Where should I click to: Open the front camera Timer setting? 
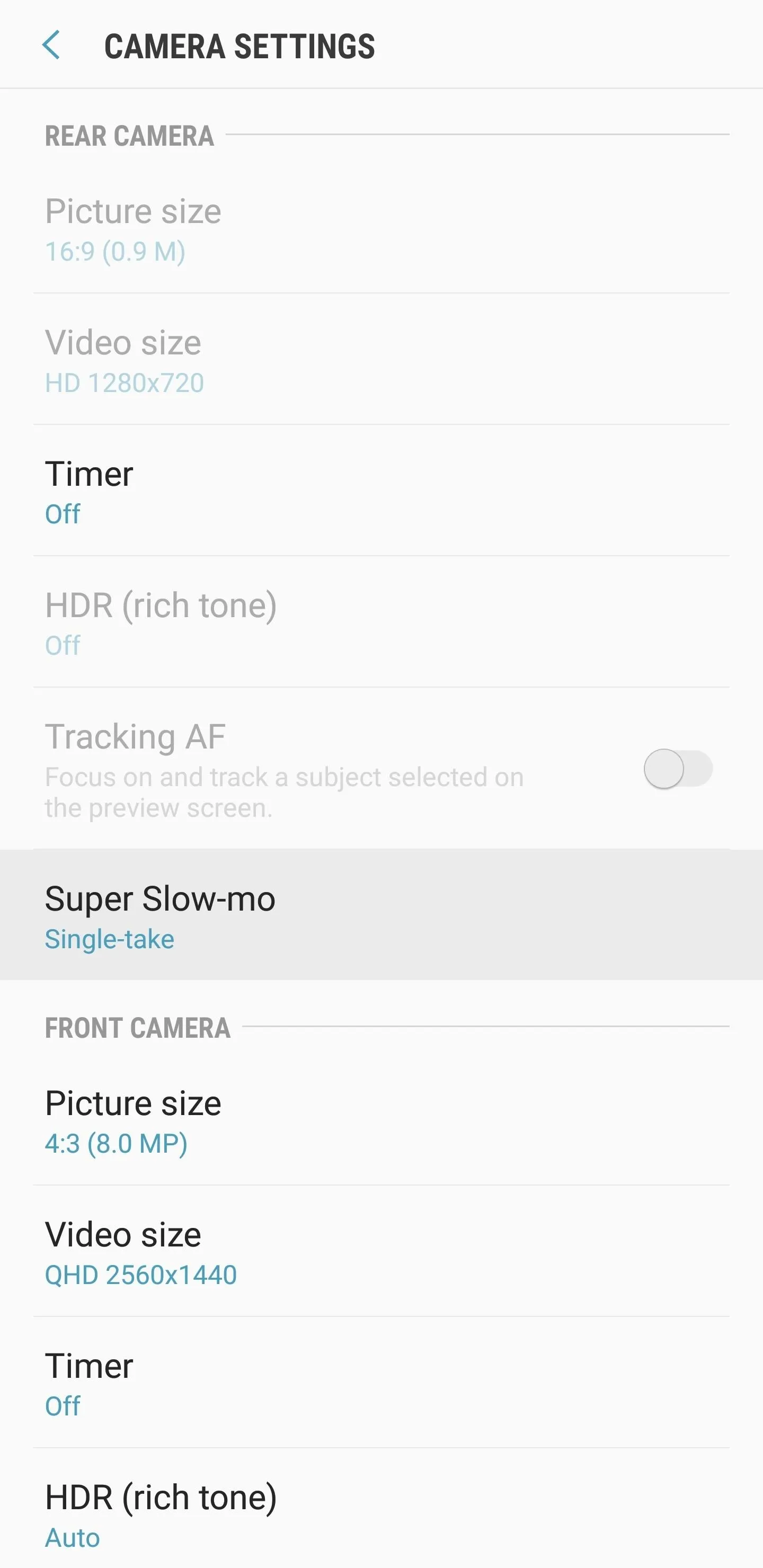[381, 1383]
